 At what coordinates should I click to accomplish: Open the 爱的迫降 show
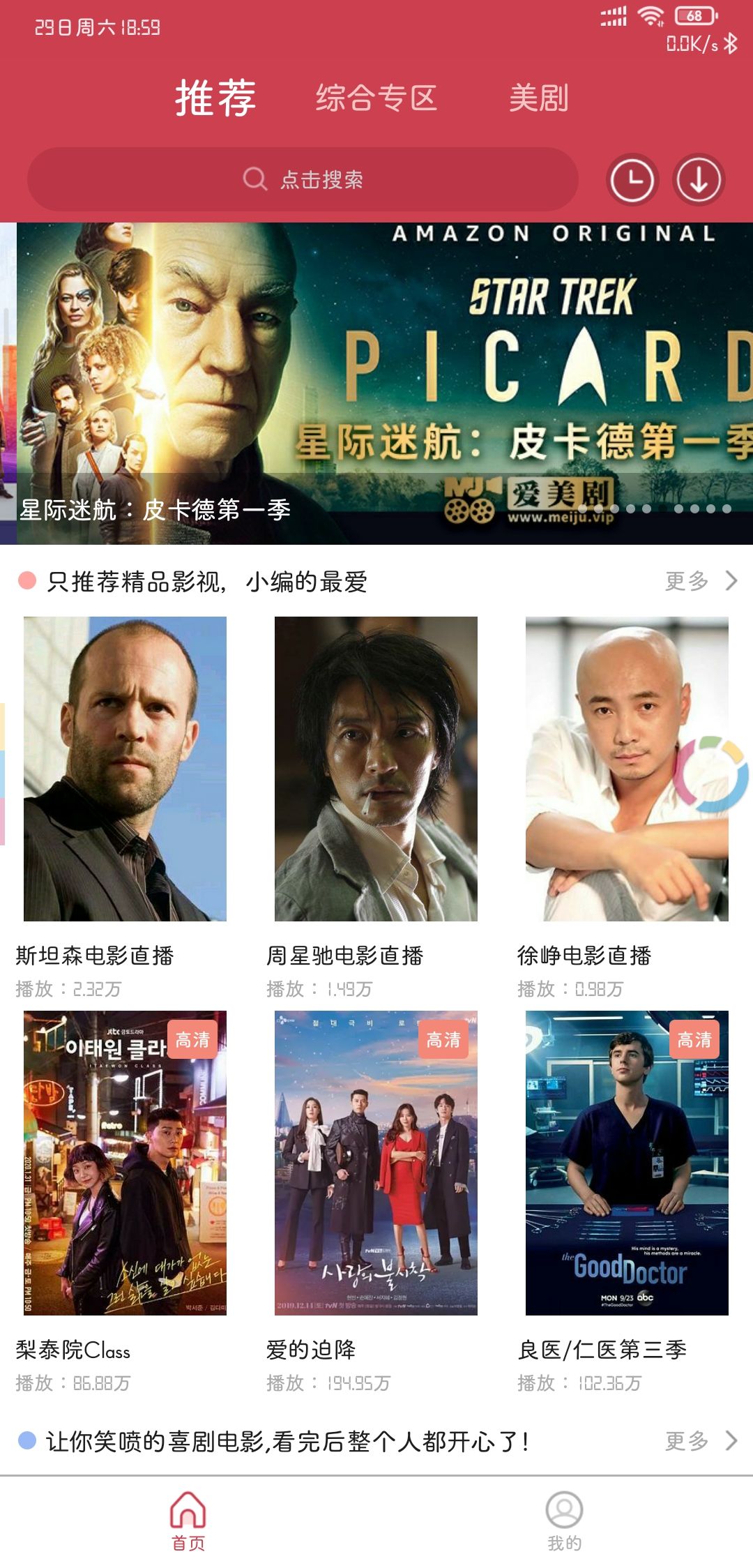(x=376, y=1163)
